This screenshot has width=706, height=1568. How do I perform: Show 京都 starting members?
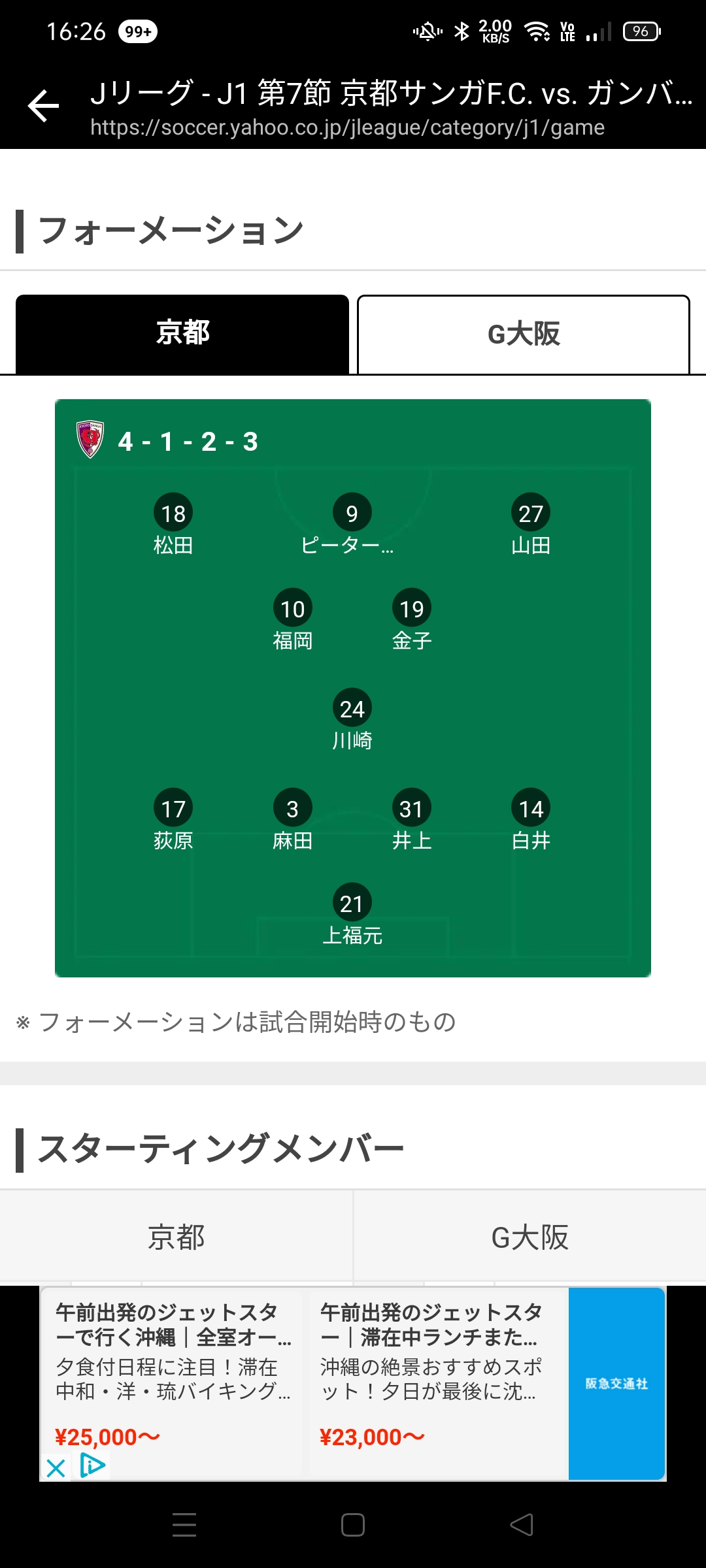coord(176,1237)
